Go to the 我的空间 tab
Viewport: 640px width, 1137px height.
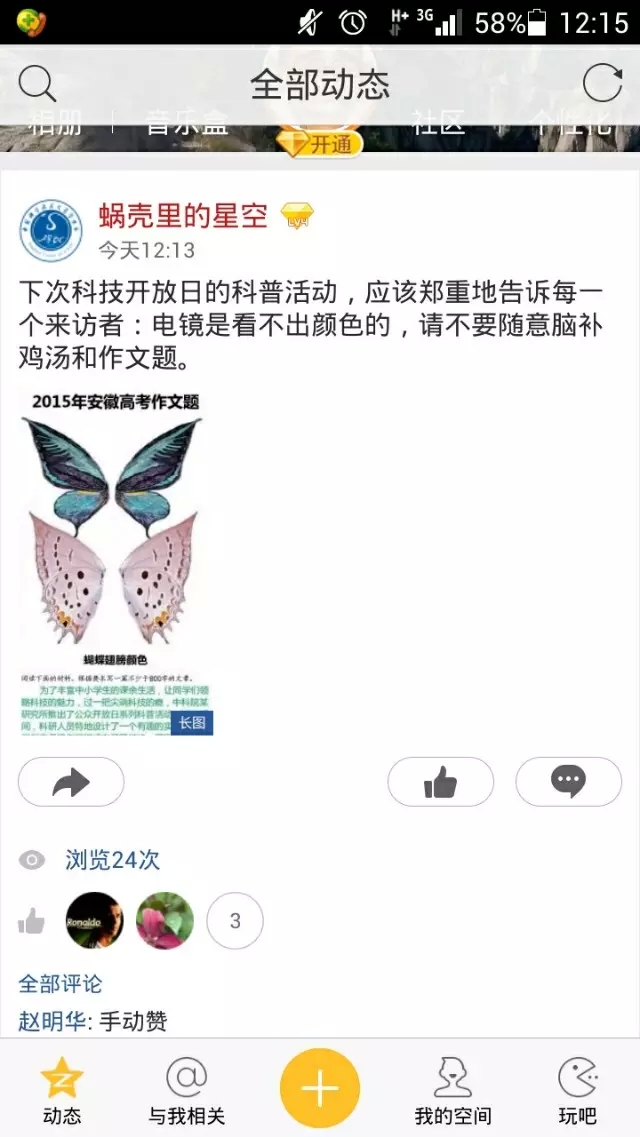point(452,1092)
